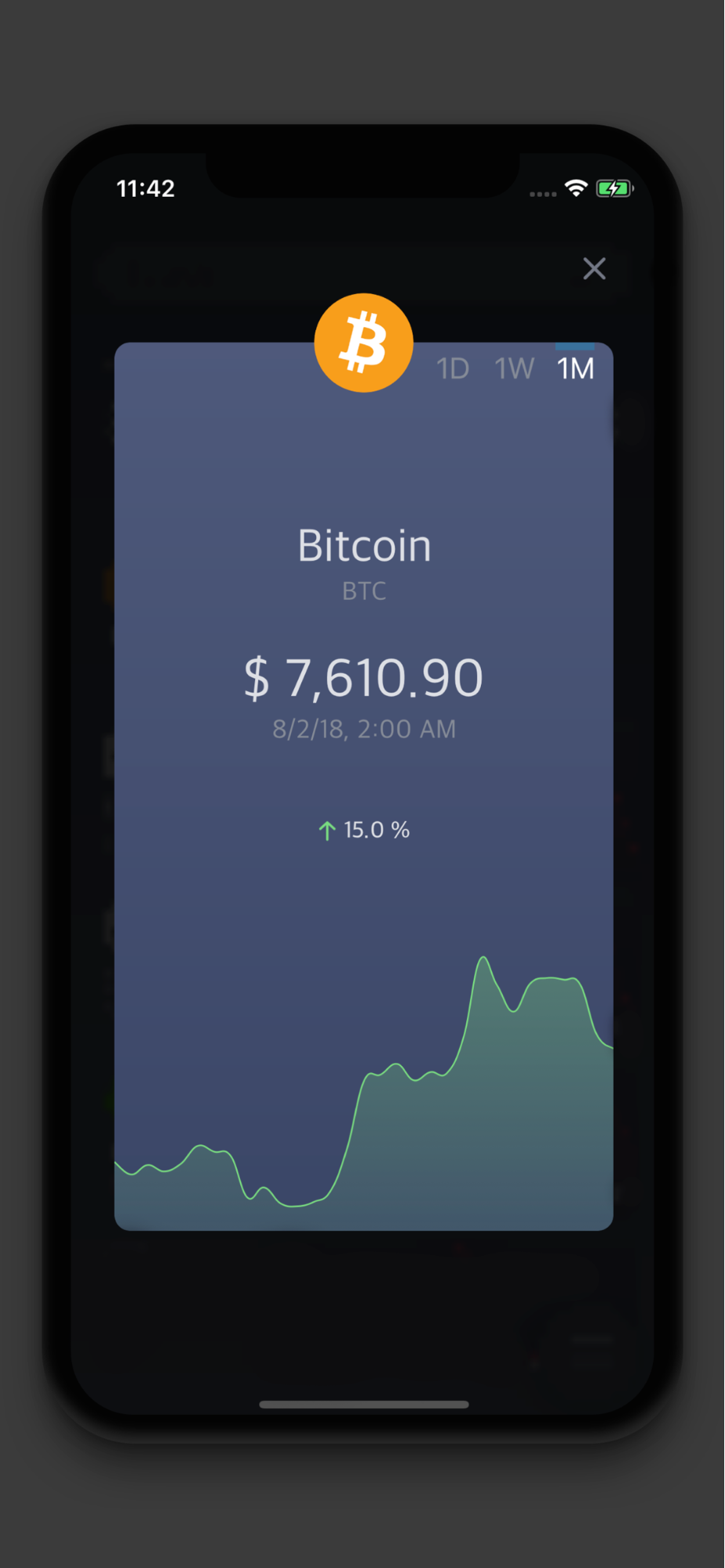Viewport: 725px width, 1568px height.
Task: Switch chart to 1D range
Action: coord(453,369)
